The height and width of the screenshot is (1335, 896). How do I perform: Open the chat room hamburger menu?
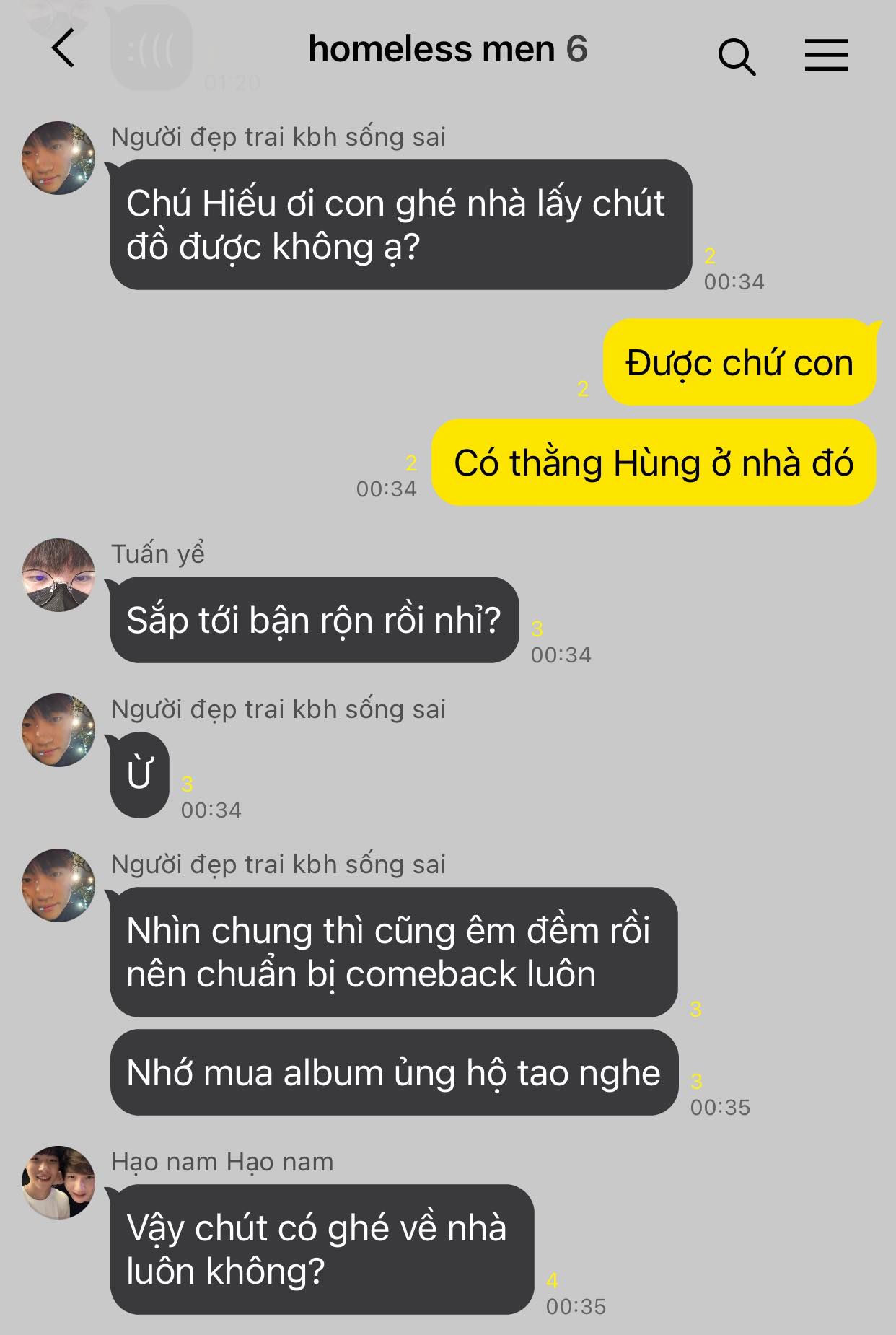click(826, 55)
